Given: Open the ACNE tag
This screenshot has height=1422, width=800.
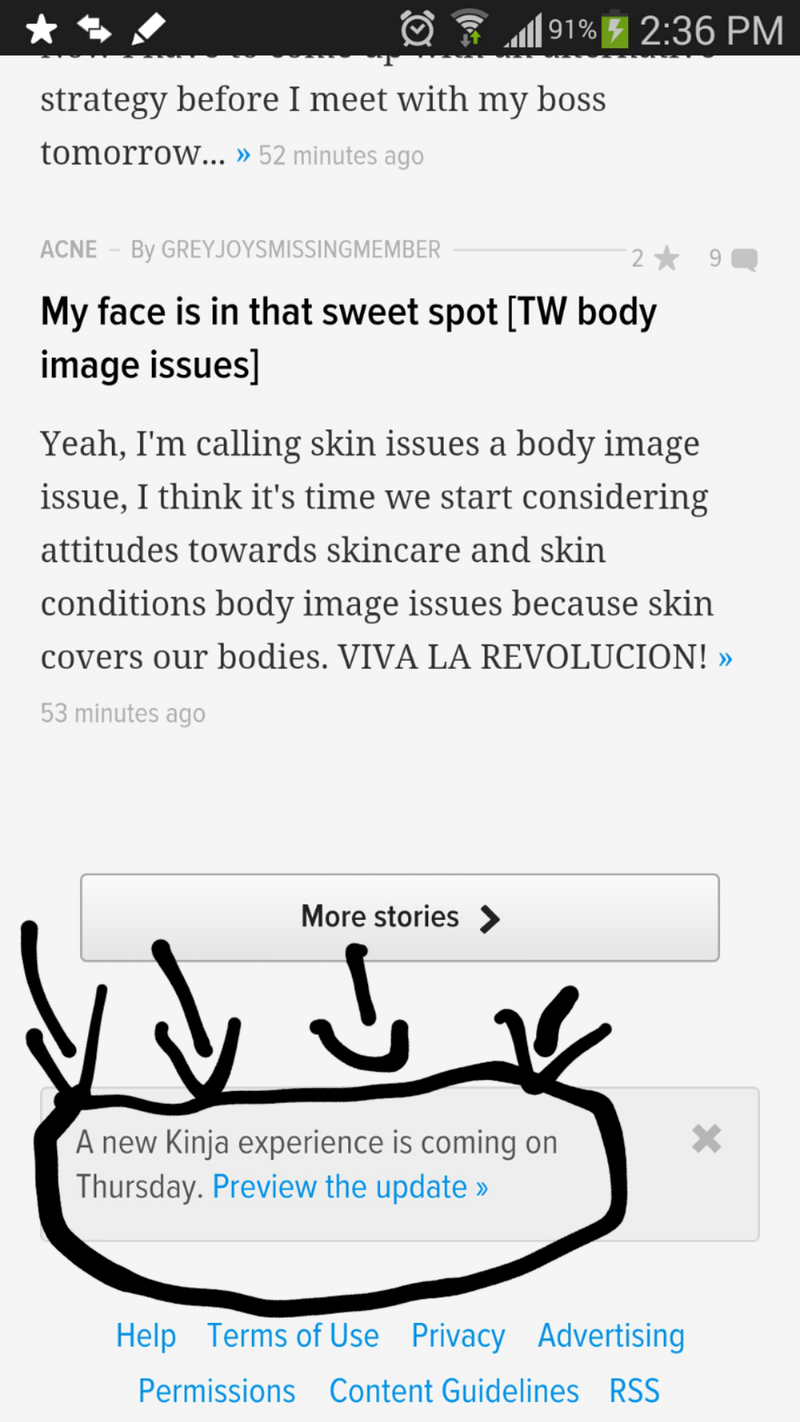Looking at the screenshot, I should point(68,250).
